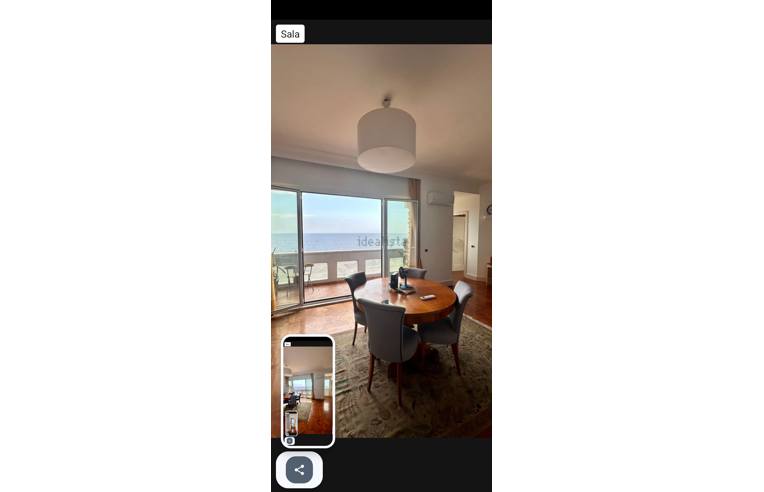Open the screenshot preview thumbnail
The image size is (764, 492).
308,391
